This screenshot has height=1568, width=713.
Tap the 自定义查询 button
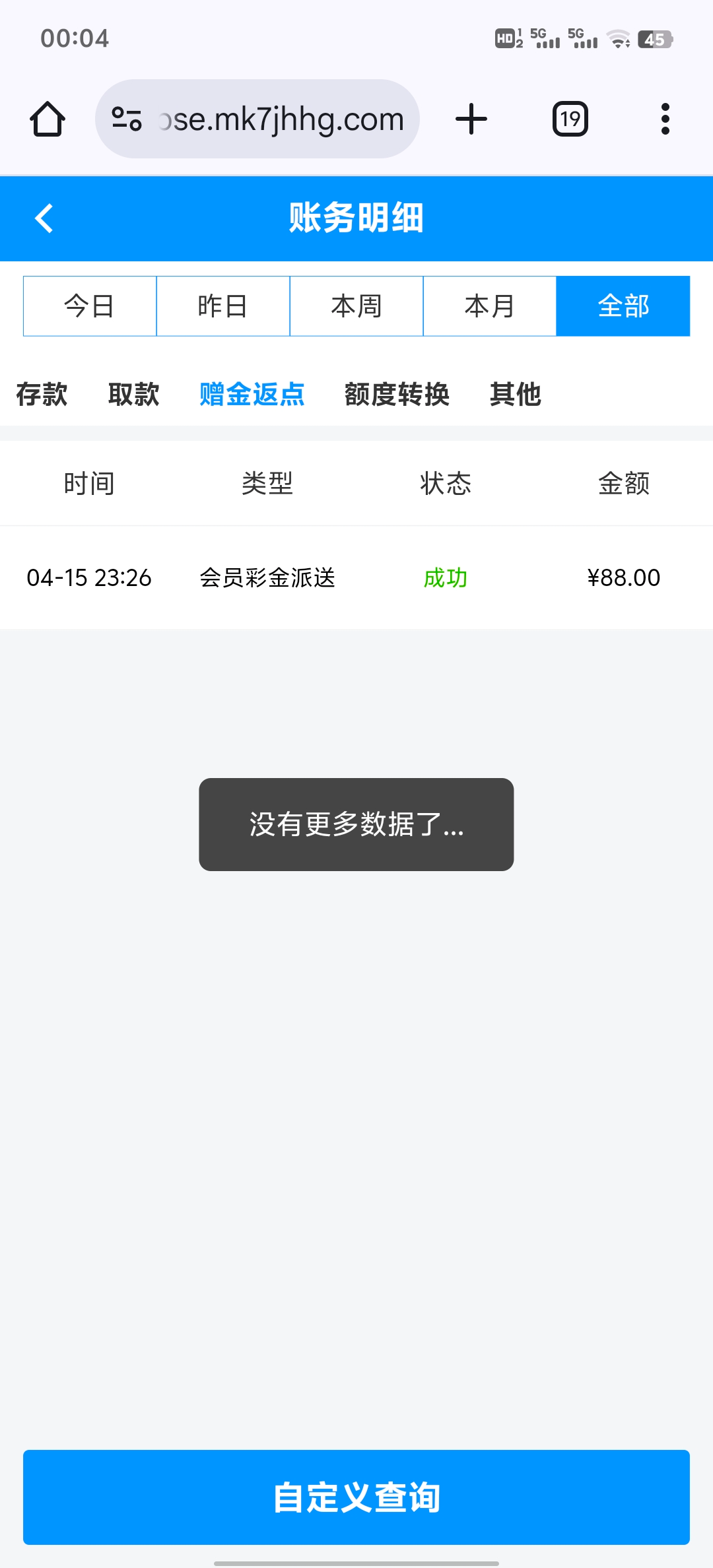356,1497
